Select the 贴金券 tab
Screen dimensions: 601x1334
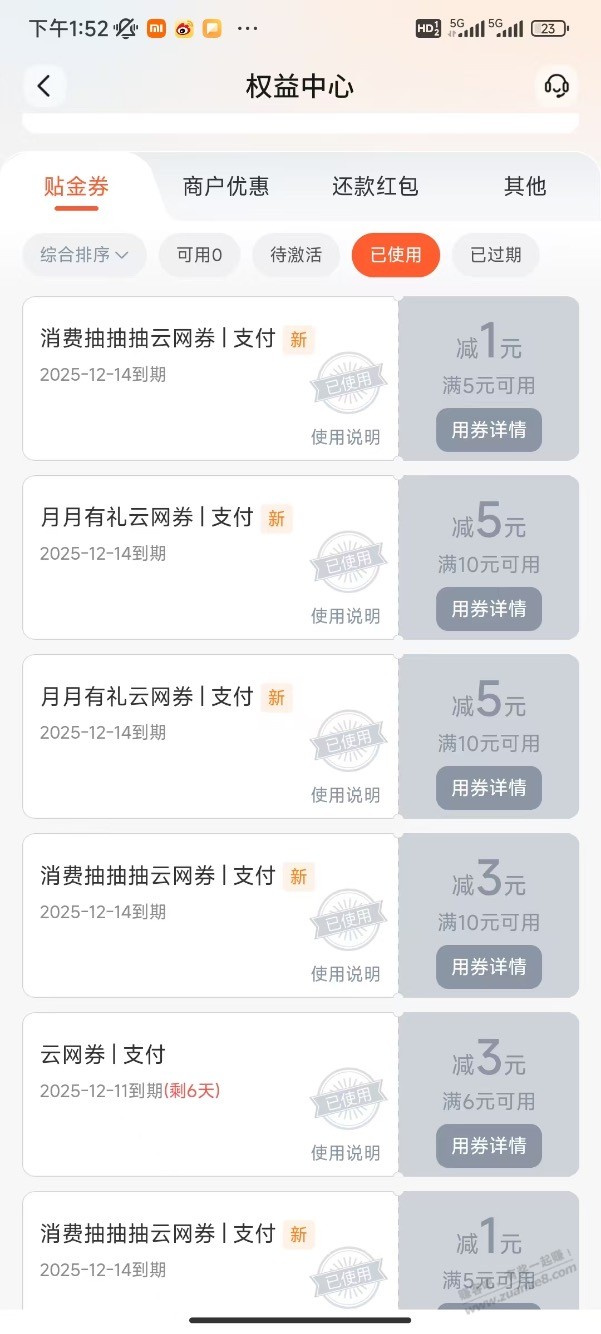(x=76, y=186)
